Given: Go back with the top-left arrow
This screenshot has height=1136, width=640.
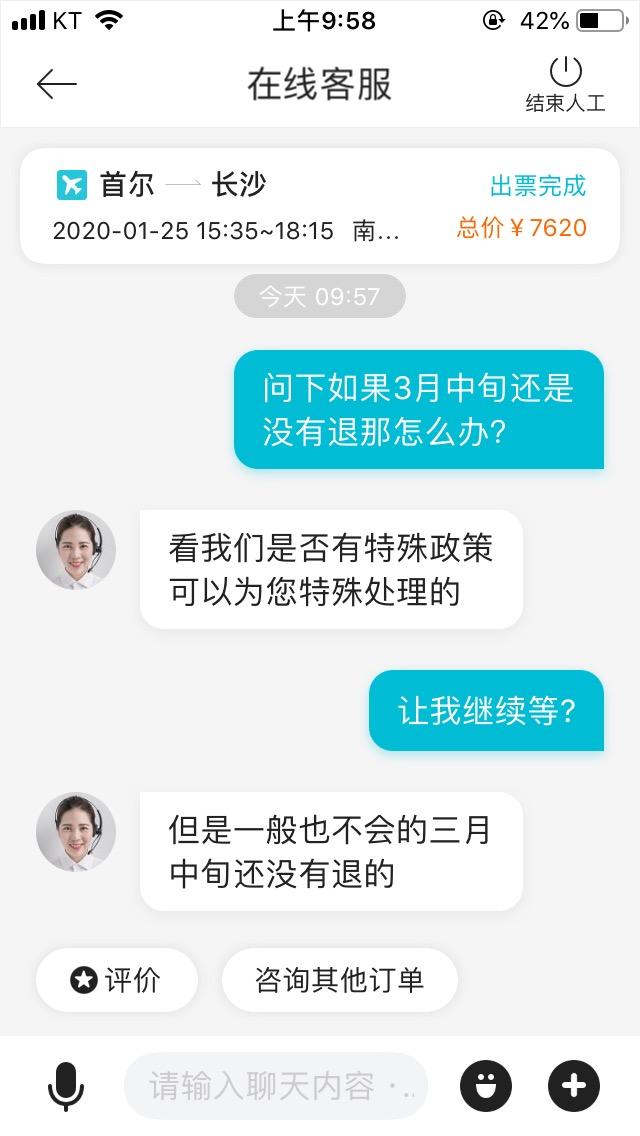Looking at the screenshot, I should pyautogui.click(x=57, y=85).
